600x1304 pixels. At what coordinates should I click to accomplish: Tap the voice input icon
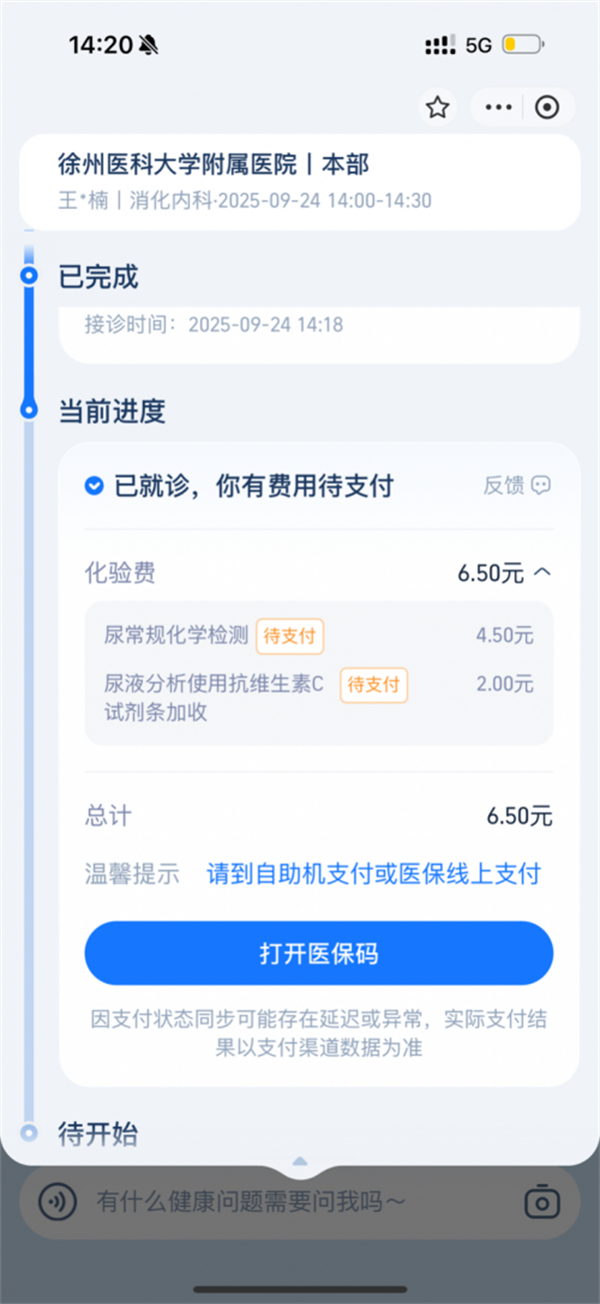point(57,1200)
